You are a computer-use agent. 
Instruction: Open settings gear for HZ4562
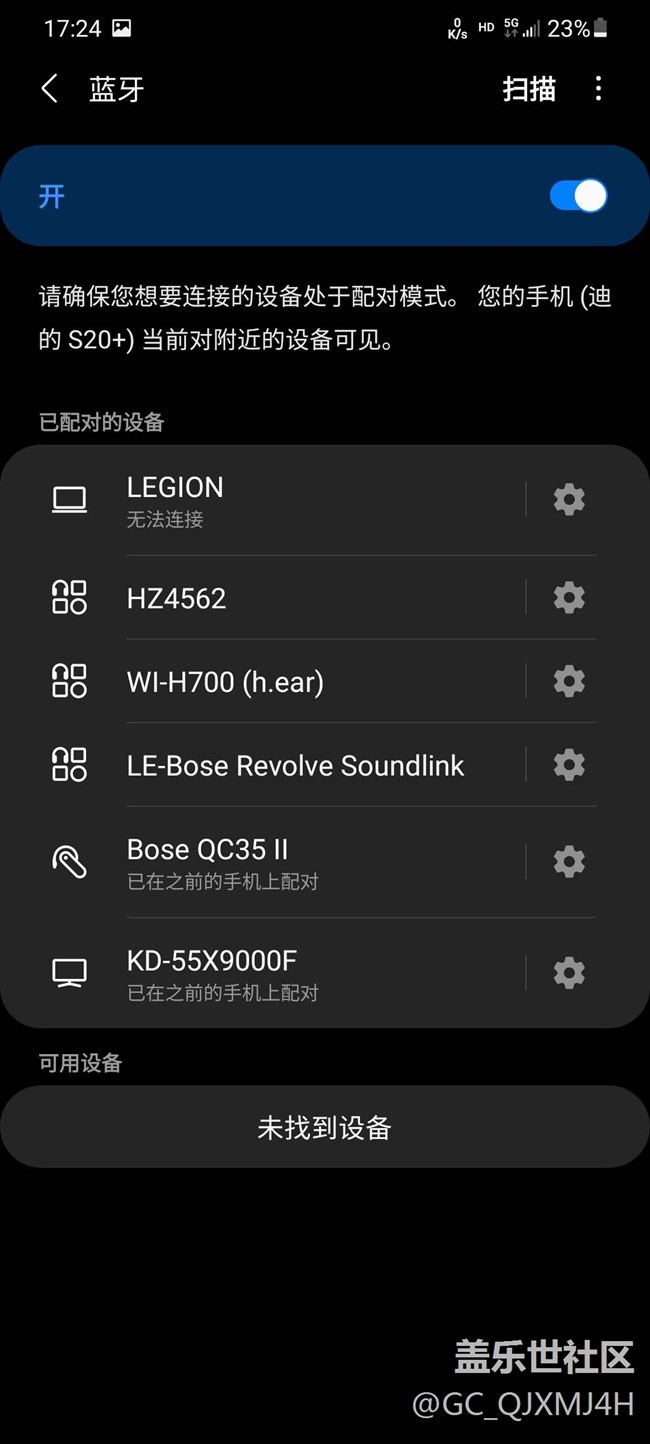click(x=569, y=598)
